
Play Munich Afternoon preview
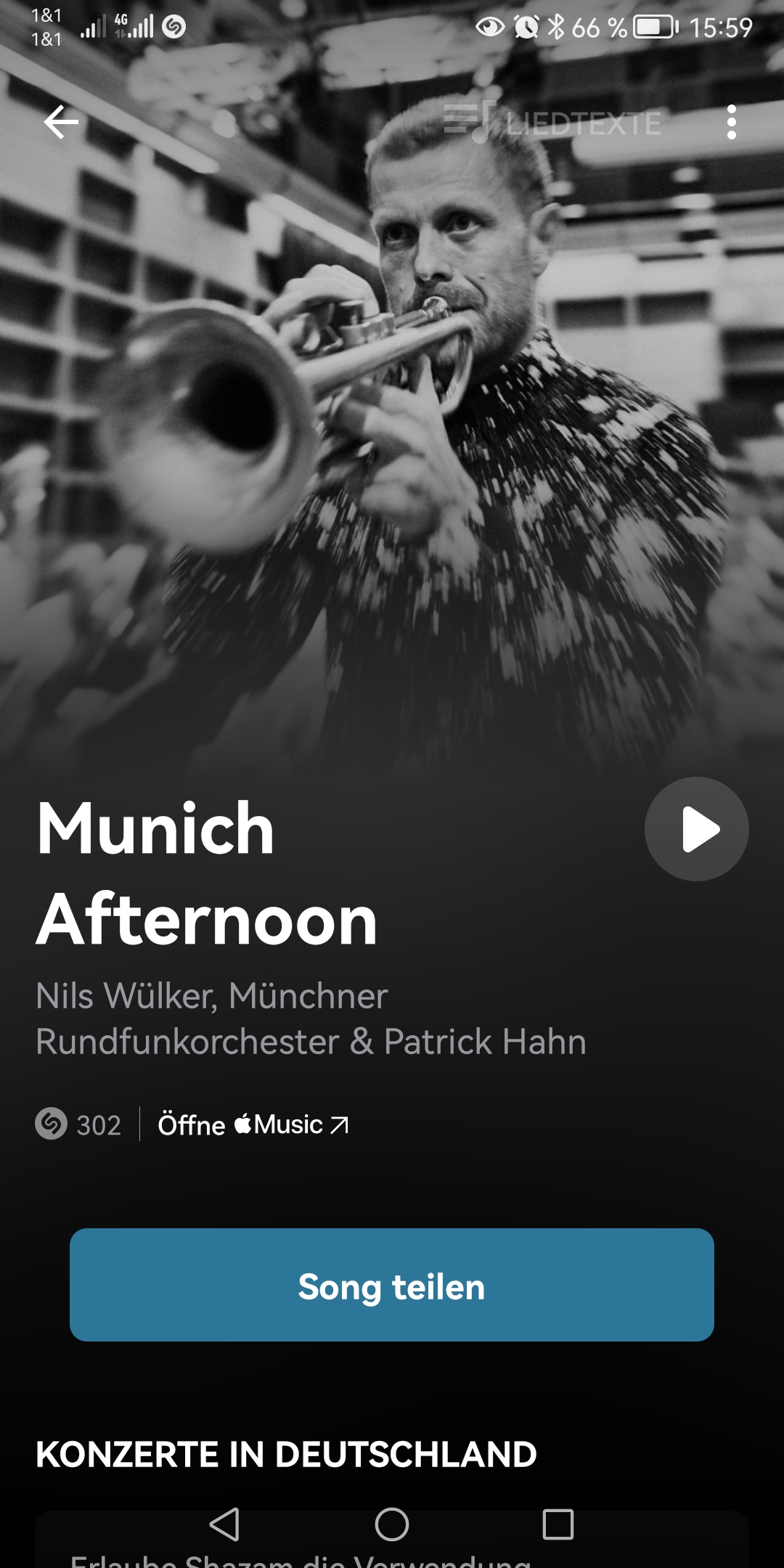point(696,829)
